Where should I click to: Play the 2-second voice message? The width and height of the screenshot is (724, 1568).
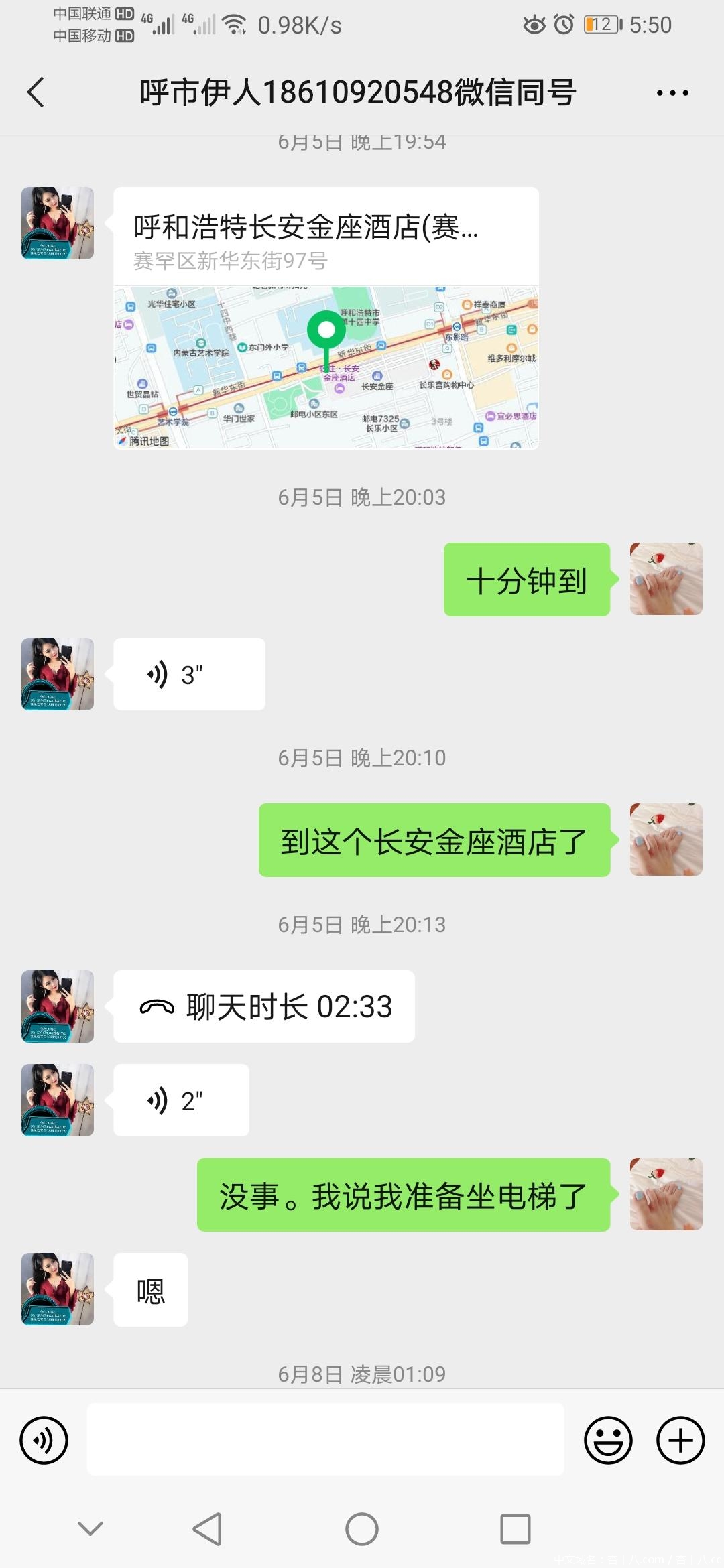coord(181,1100)
